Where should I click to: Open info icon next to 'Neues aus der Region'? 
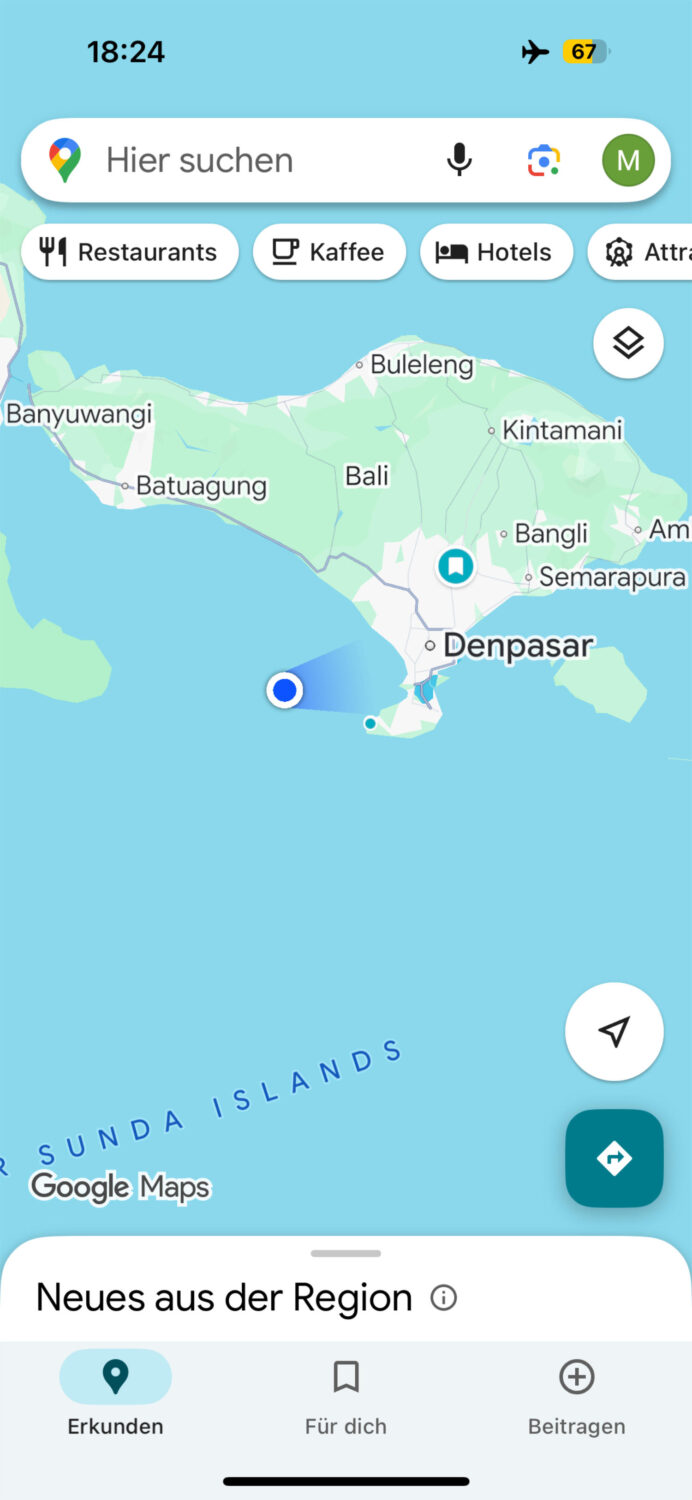tap(443, 1298)
